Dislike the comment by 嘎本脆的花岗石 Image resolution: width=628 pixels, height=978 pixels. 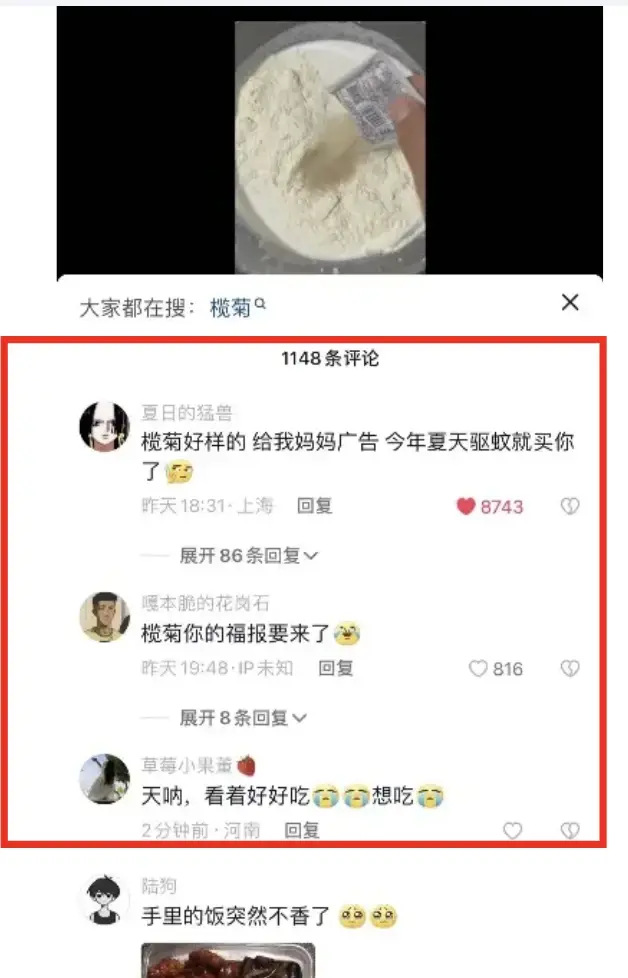pos(569,668)
